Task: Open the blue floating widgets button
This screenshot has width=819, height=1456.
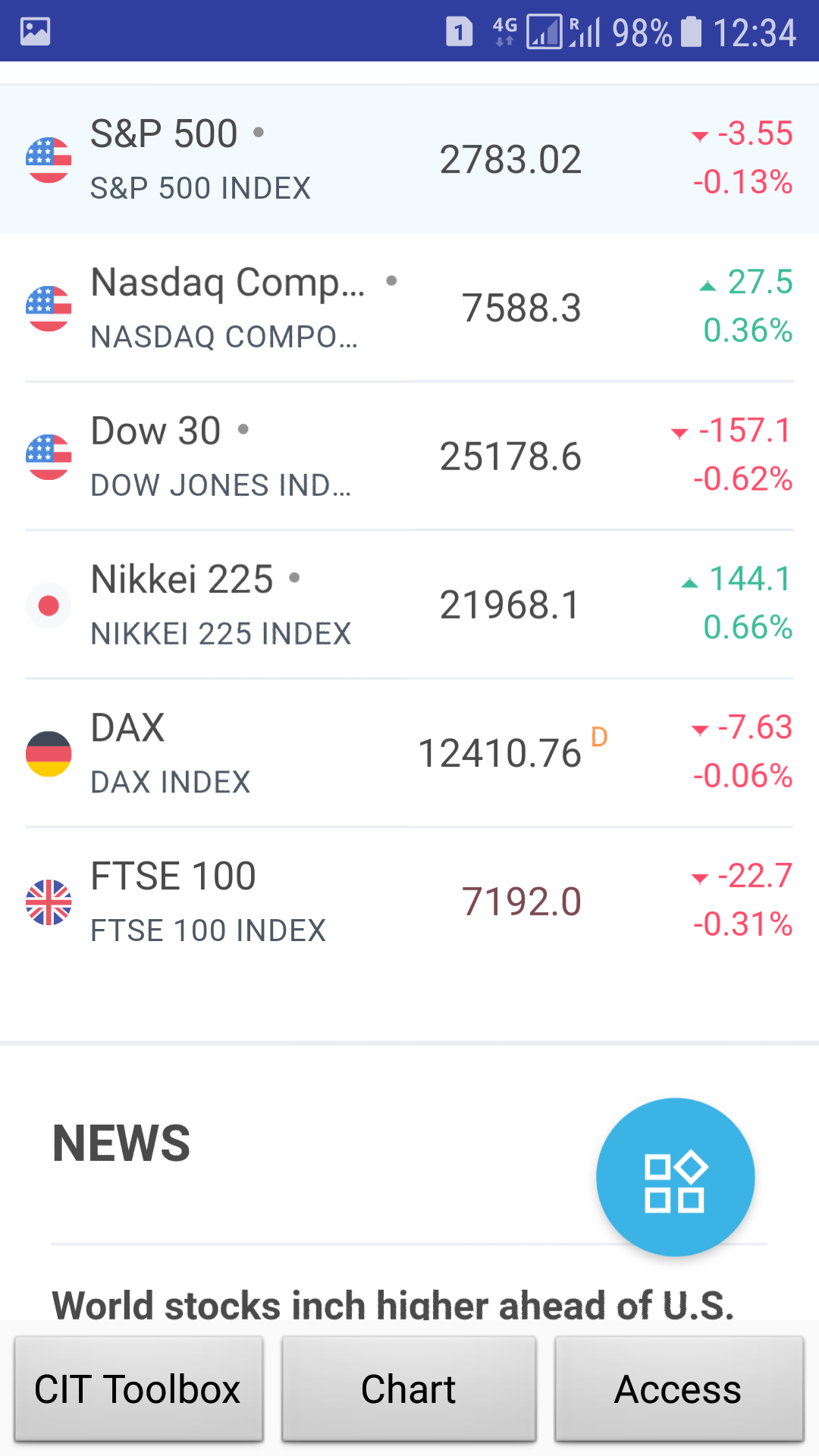Action: point(675,1176)
